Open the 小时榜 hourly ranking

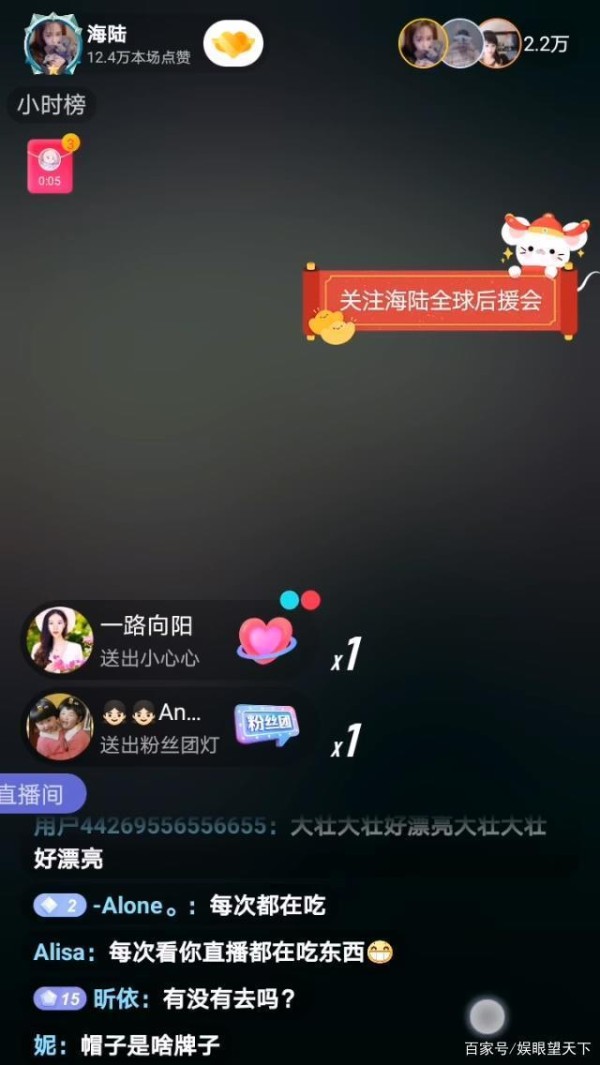[52, 106]
